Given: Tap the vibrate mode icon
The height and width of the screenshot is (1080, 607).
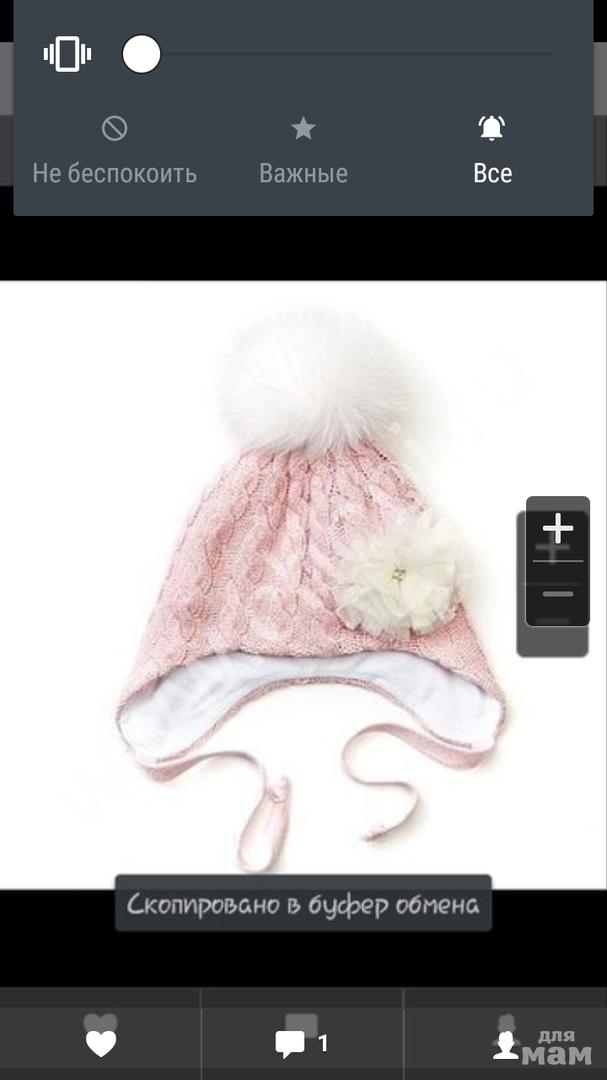Looking at the screenshot, I should click(x=67, y=54).
